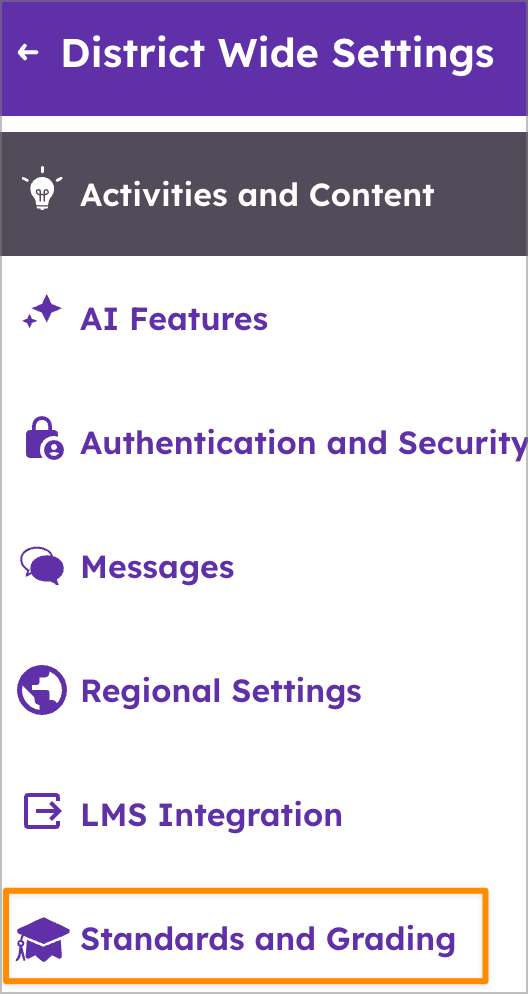Go to Regional Settings
Image resolution: width=528 pixels, height=994 pixels.
(264, 690)
